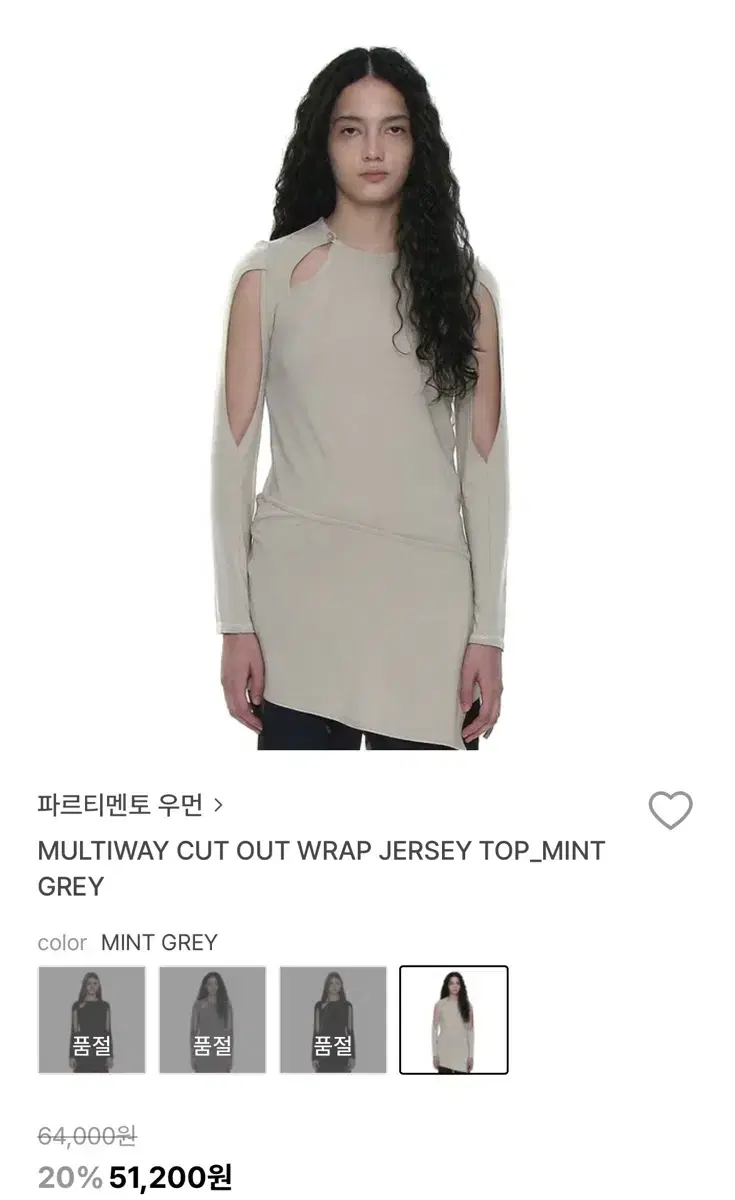The image size is (735, 1200).
Task: Click the color MINT GREY label
Action: (63, 942)
